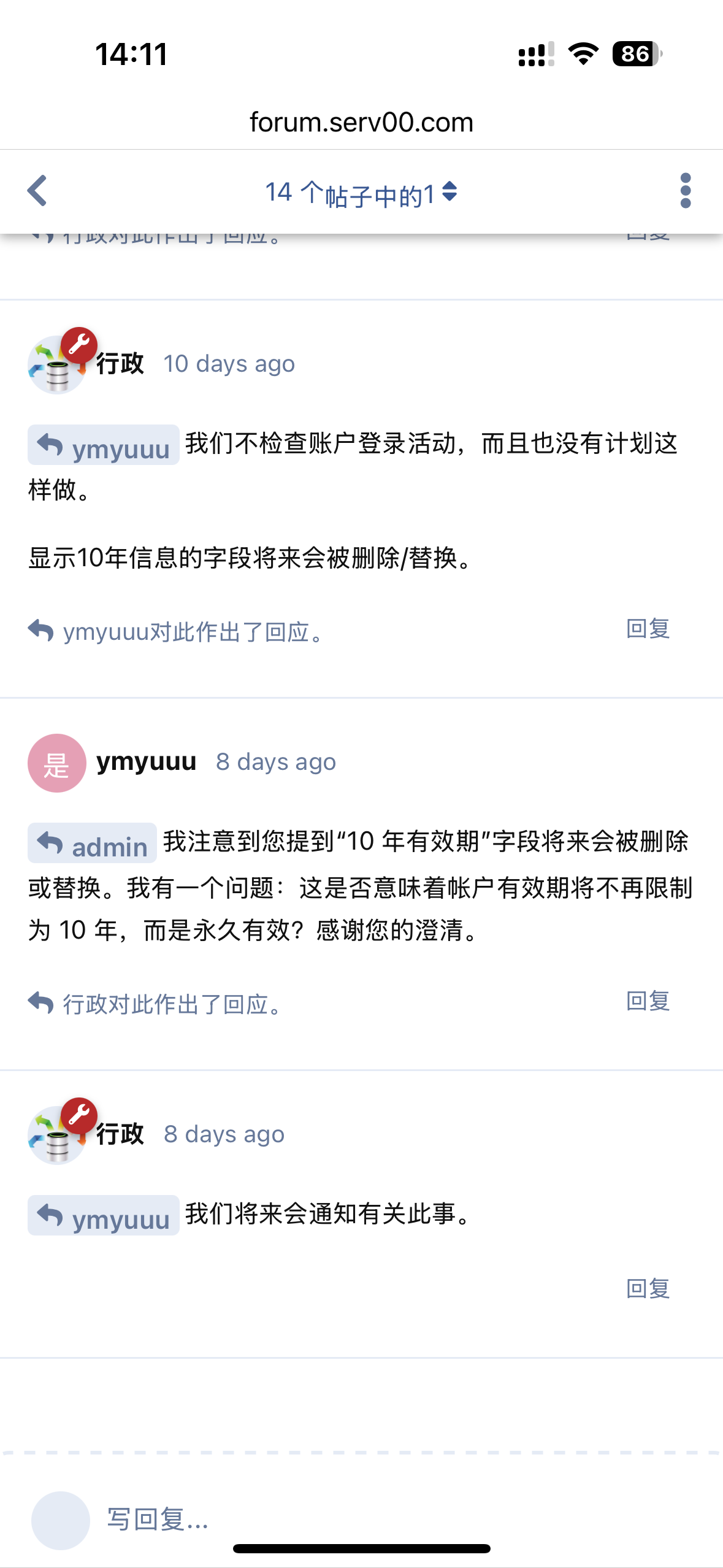723x1568 pixels.
Task: Tap the ymyuuu mention in 行政's 8 days ago post
Action: [104, 1216]
